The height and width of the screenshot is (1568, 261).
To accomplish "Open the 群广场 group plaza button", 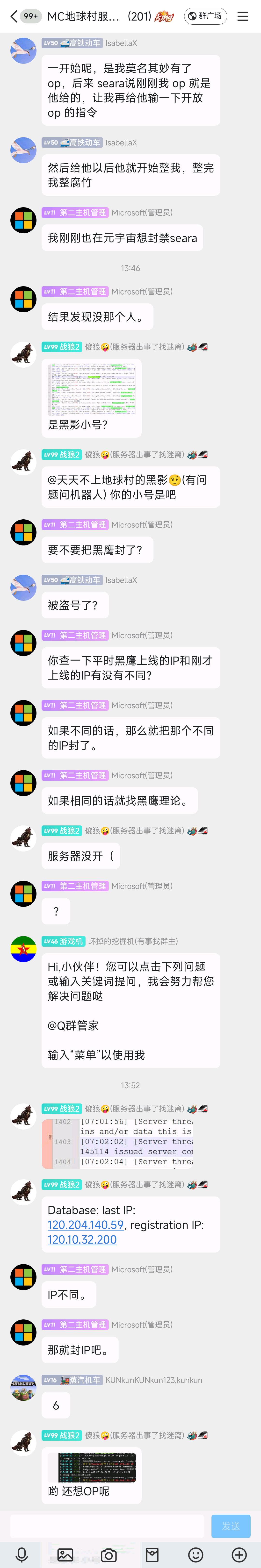I will pyautogui.click(x=206, y=16).
